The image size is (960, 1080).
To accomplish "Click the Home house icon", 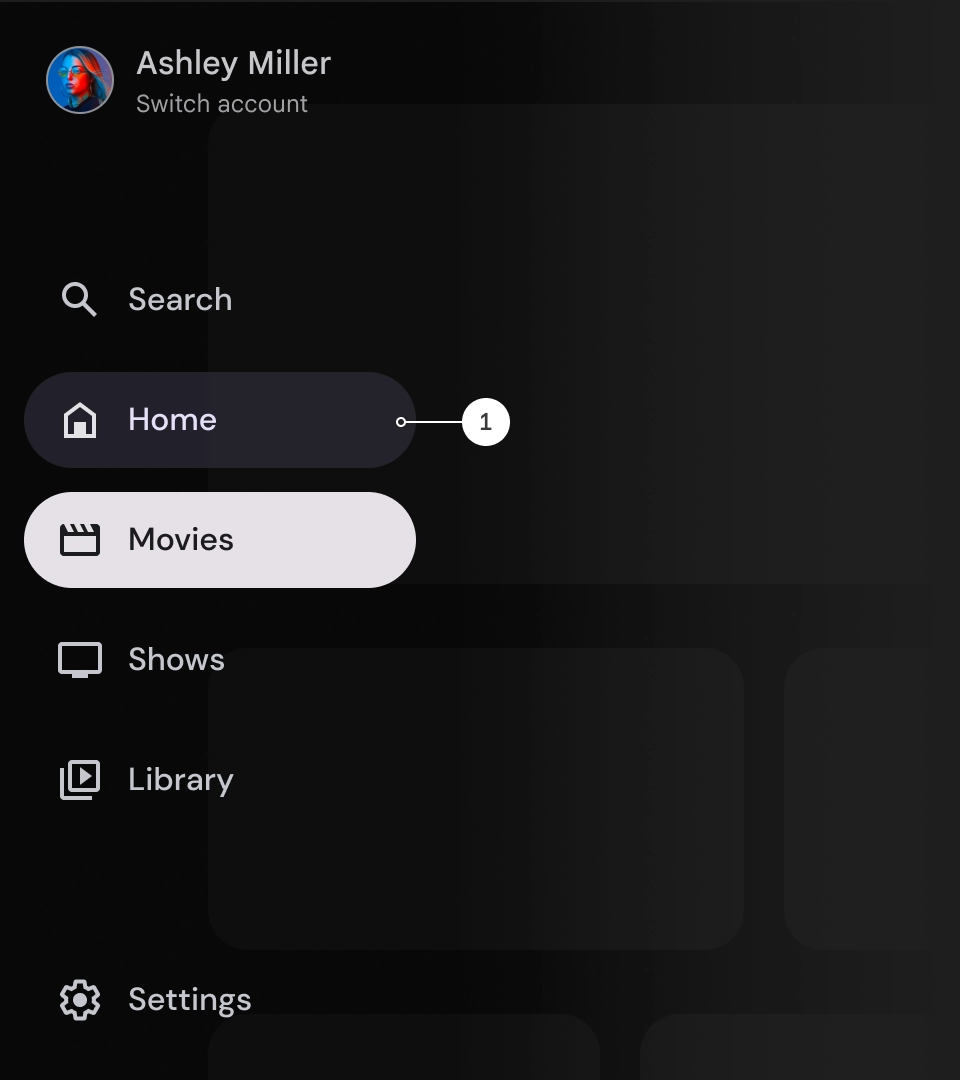I will tap(80, 420).
